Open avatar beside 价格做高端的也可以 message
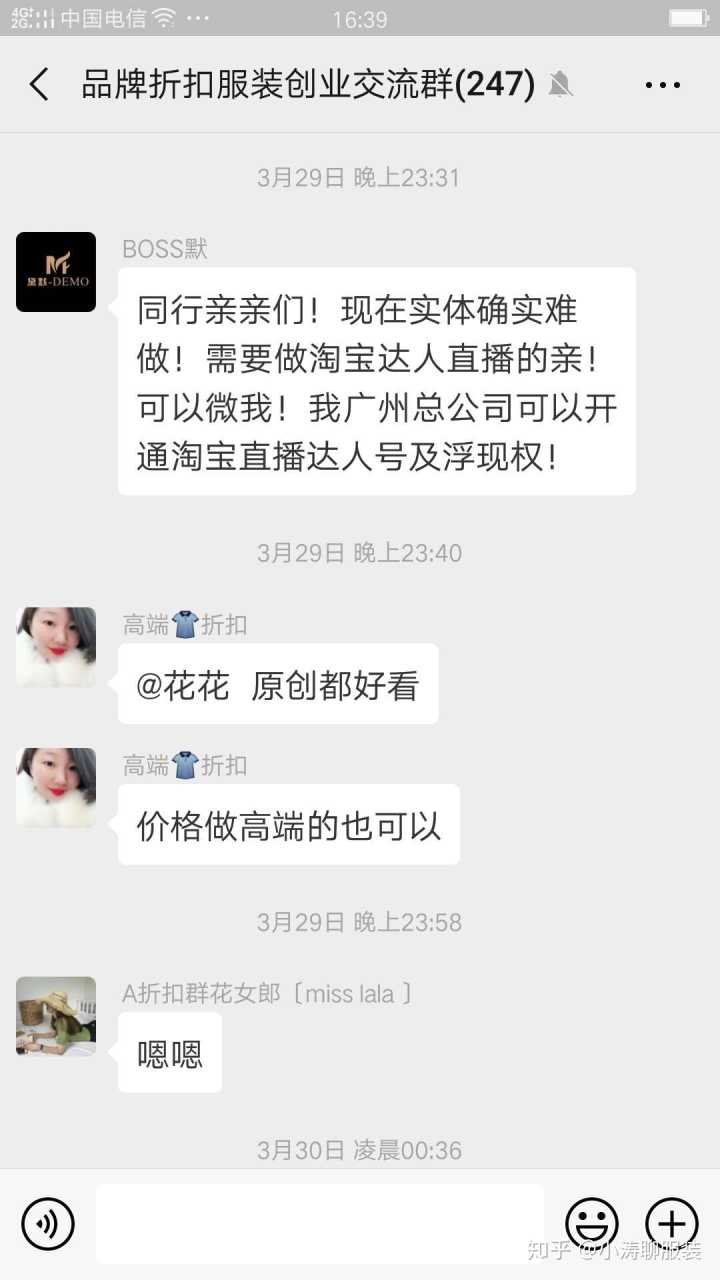This screenshot has height=1280, width=720. (56, 788)
